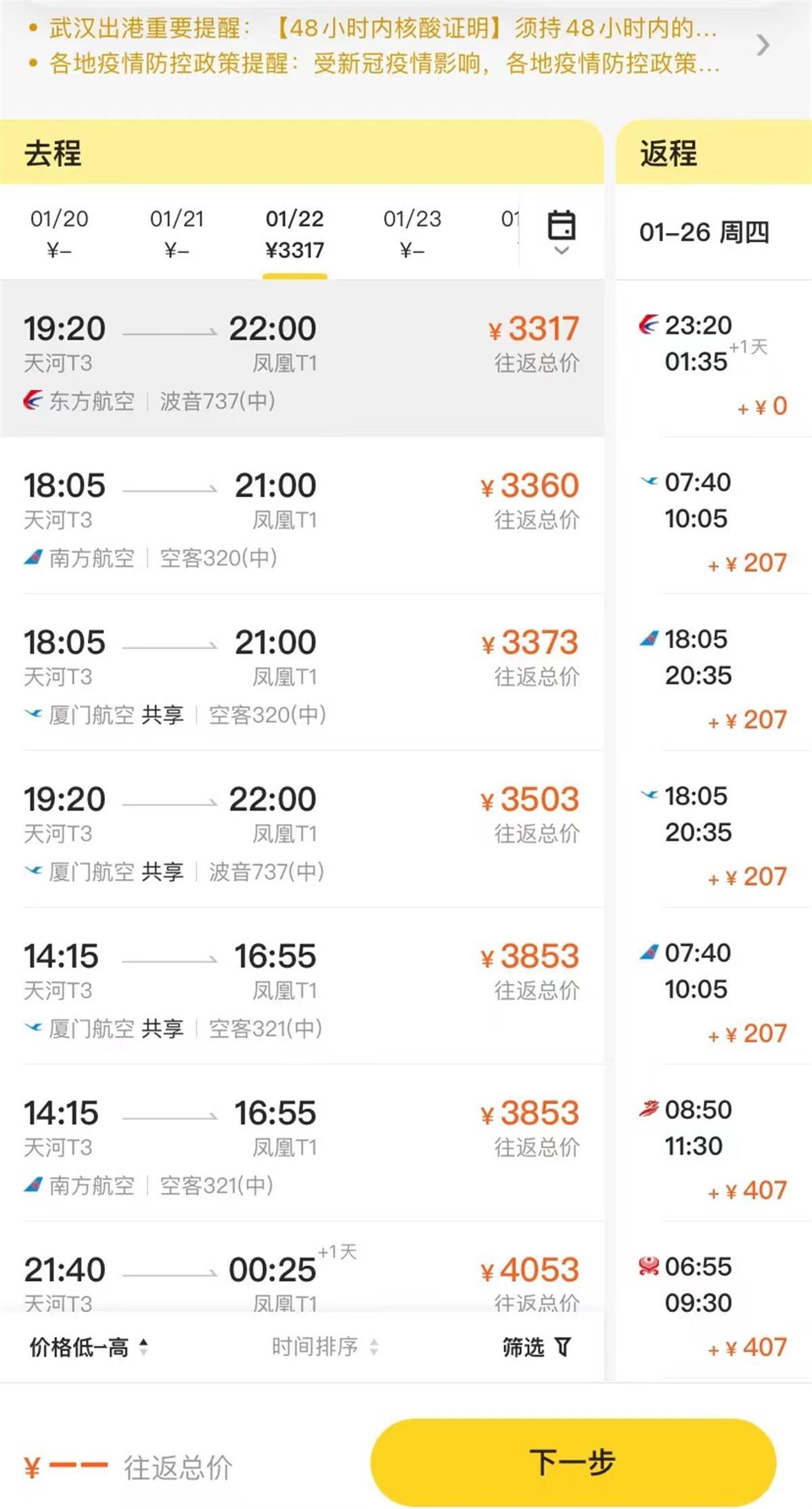Viewport: 812px width, 1509px height.
Task: Choose the ¥3503 厦门航空 19:20 flight
Action: pyautogui.click(x=301, y=830)
